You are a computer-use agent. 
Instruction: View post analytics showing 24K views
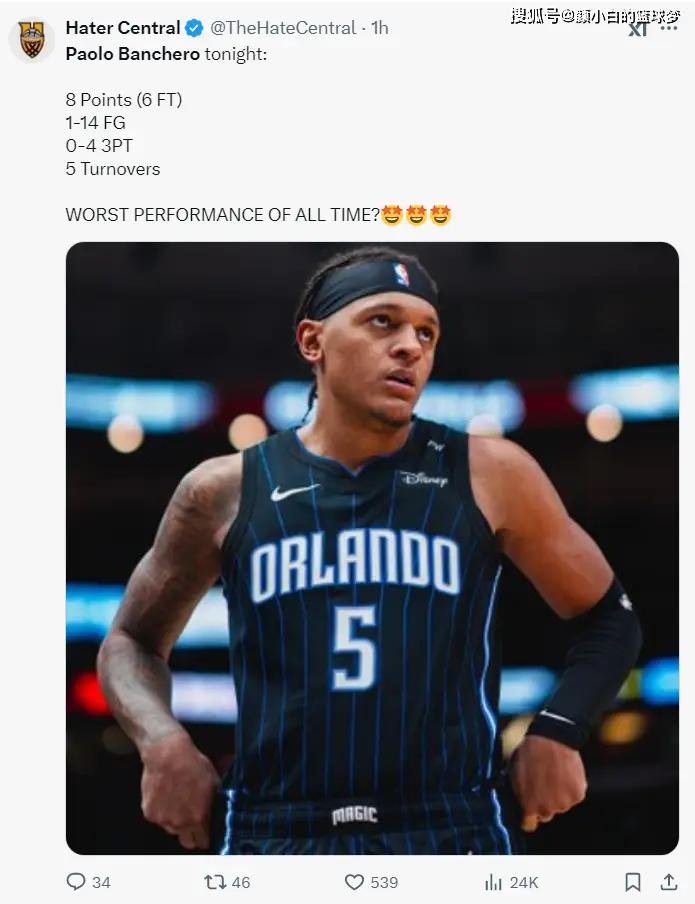coord(494,882)
